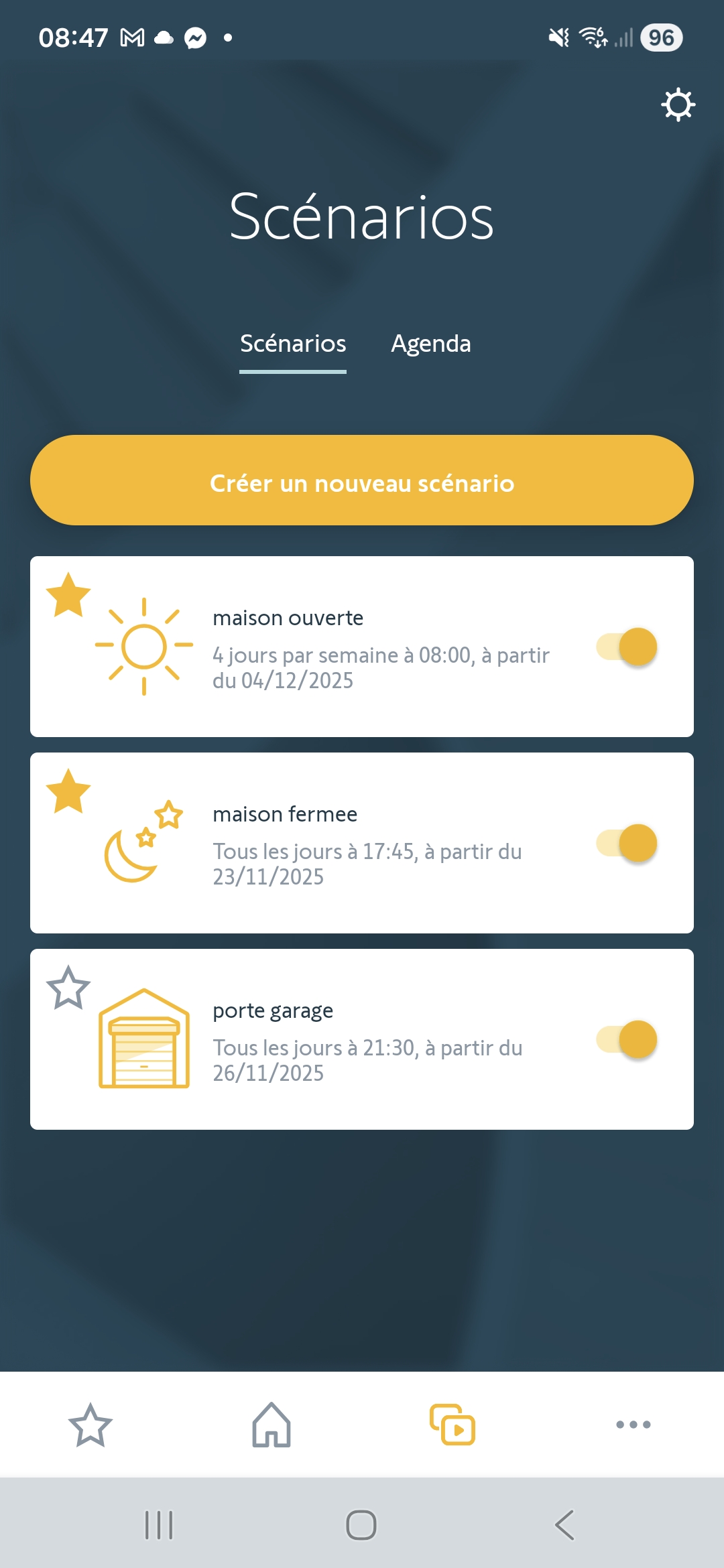Switch to the Agenda tab

point(431,344)
